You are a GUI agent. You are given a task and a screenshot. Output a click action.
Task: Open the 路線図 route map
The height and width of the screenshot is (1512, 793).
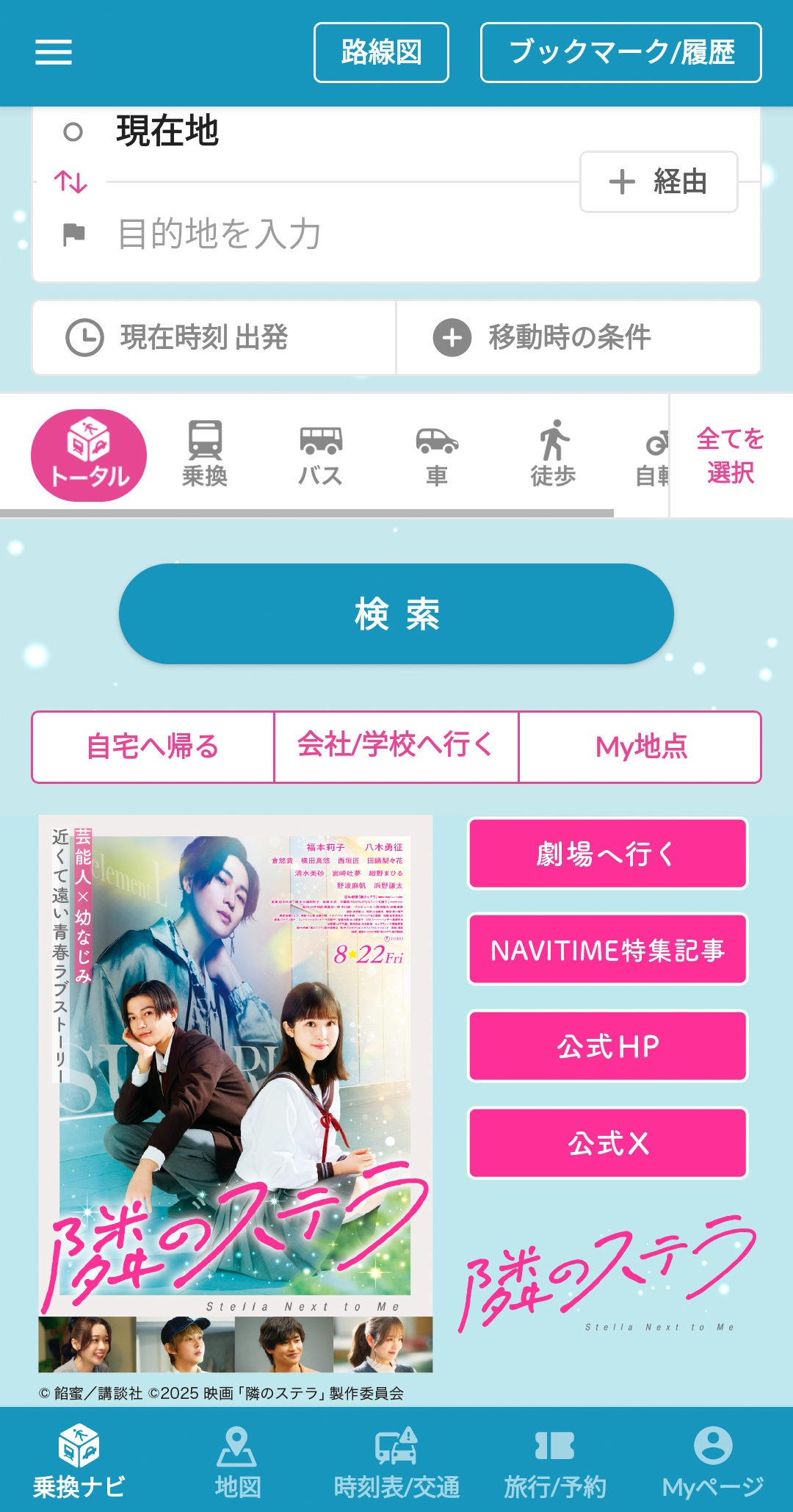381,53
